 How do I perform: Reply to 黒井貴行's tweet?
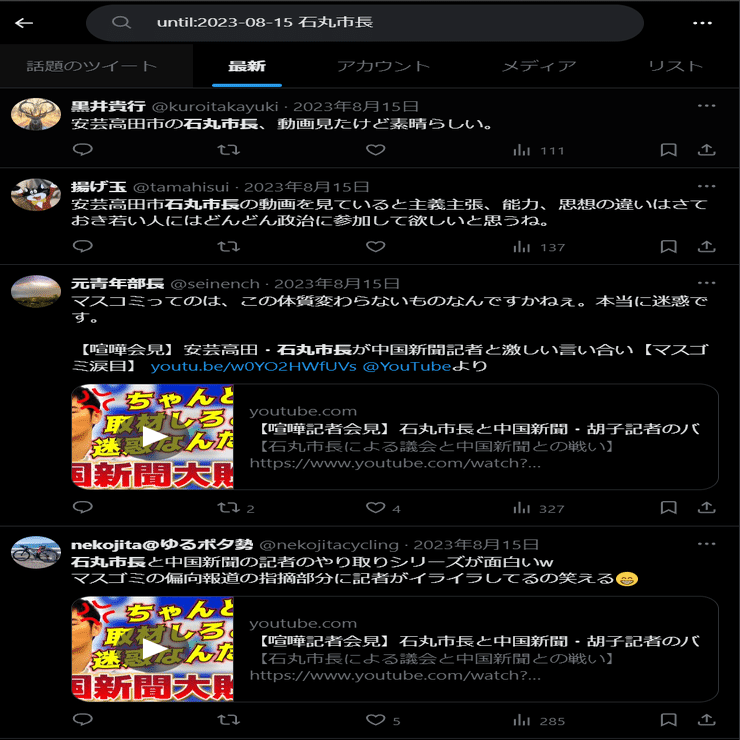pos(83,150)
